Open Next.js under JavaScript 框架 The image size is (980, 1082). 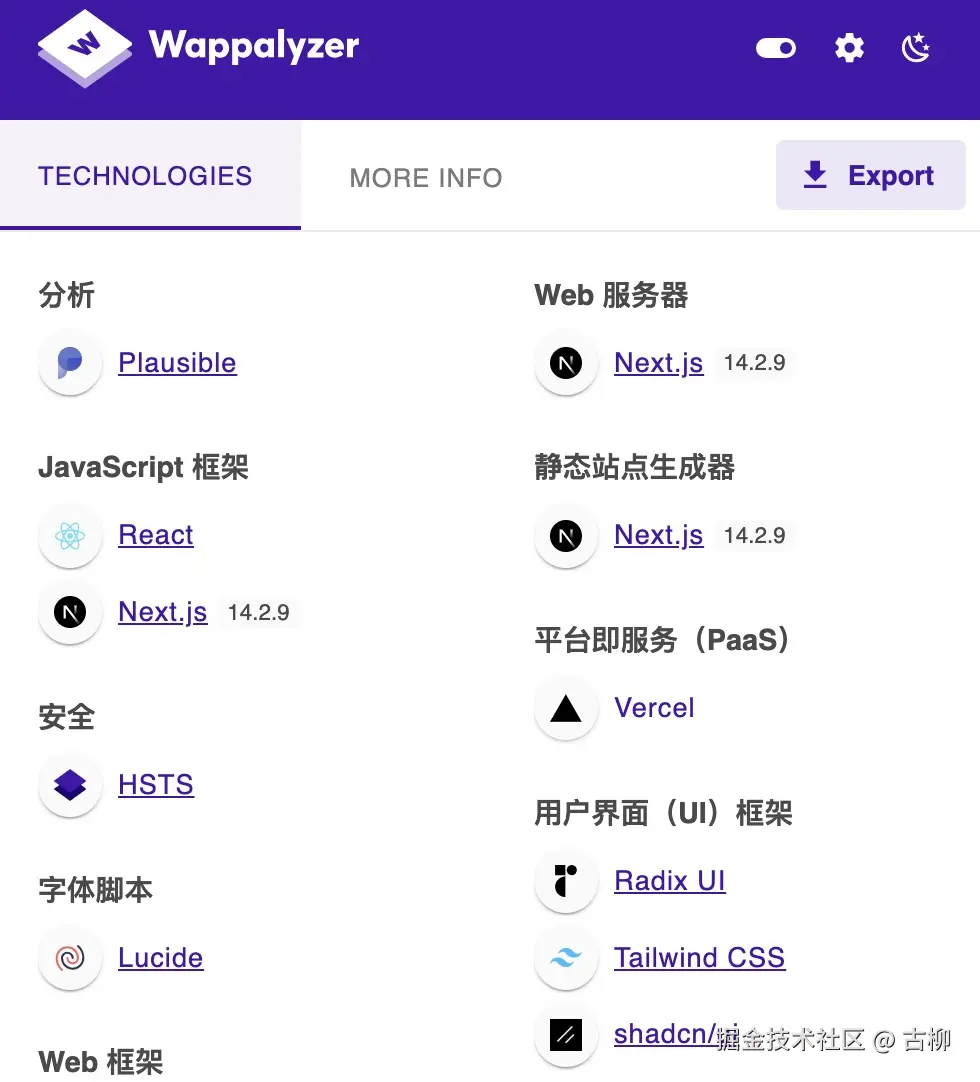[x=162, y=612]
